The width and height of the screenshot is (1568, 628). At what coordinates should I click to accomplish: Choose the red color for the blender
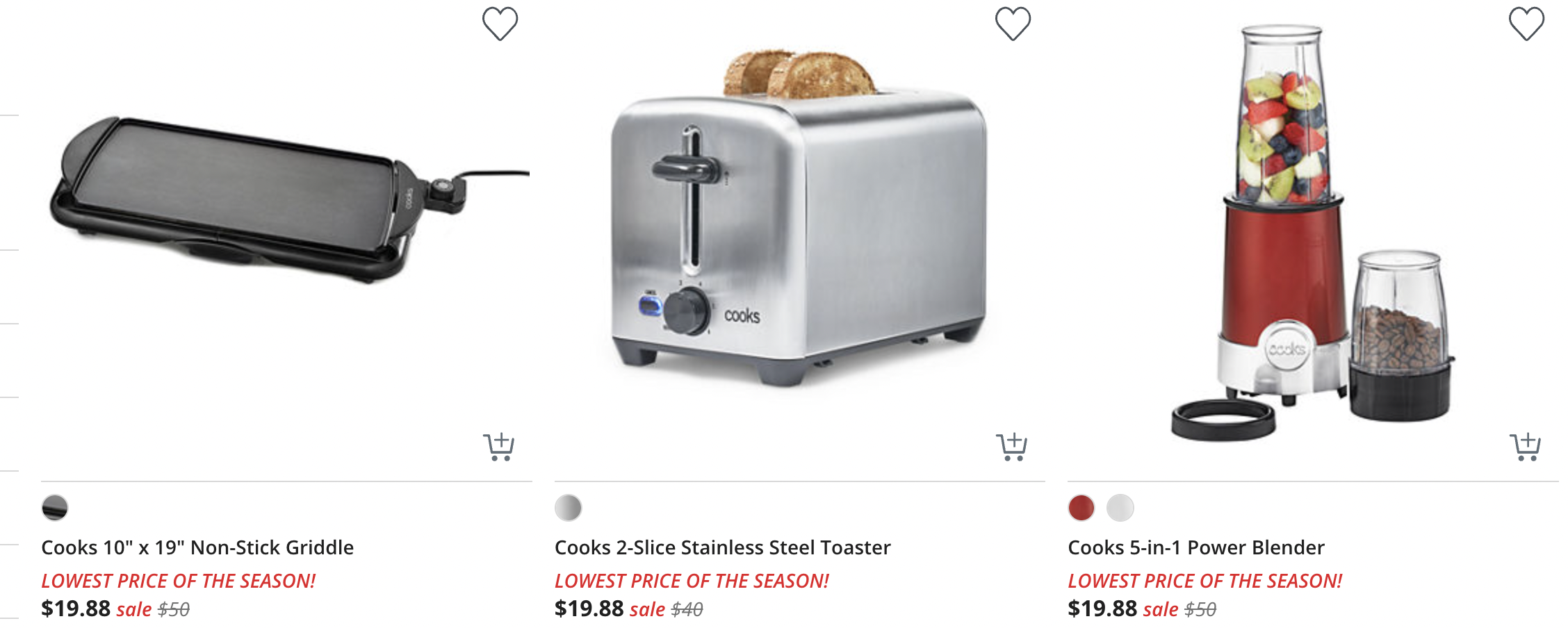pyautogui.click(x=1081, y=508)
